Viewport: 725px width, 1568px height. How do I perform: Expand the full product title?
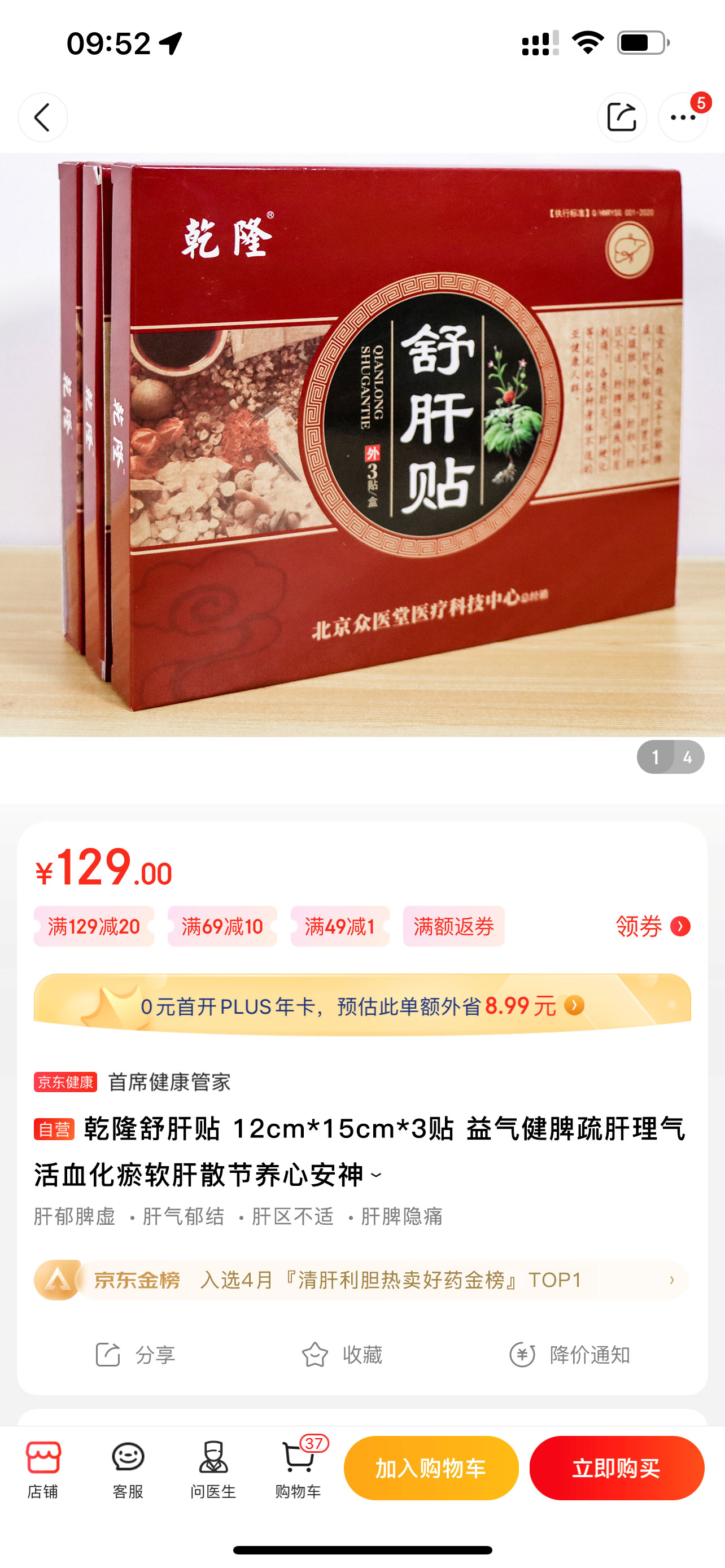[x=377, y=1175]
